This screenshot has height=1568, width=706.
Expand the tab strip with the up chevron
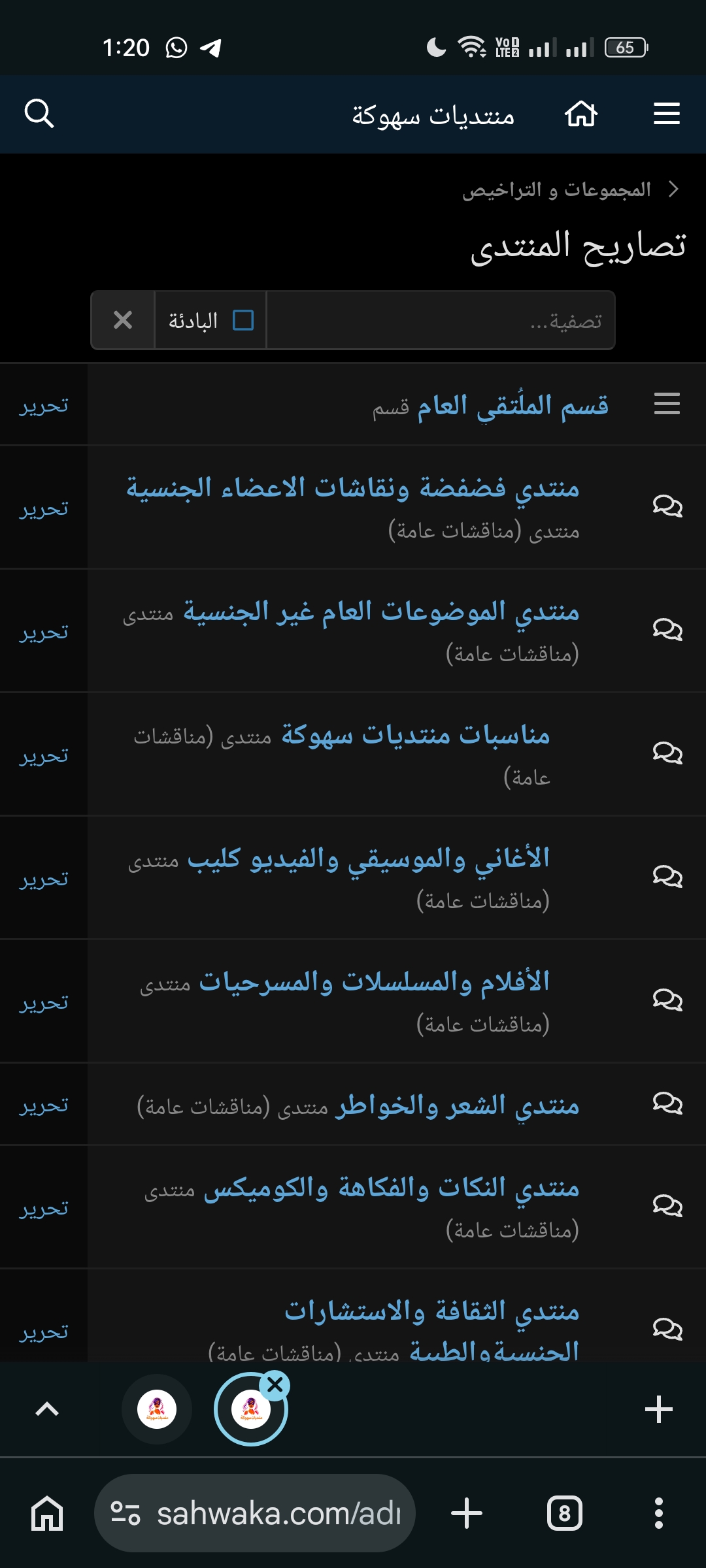47,1409
